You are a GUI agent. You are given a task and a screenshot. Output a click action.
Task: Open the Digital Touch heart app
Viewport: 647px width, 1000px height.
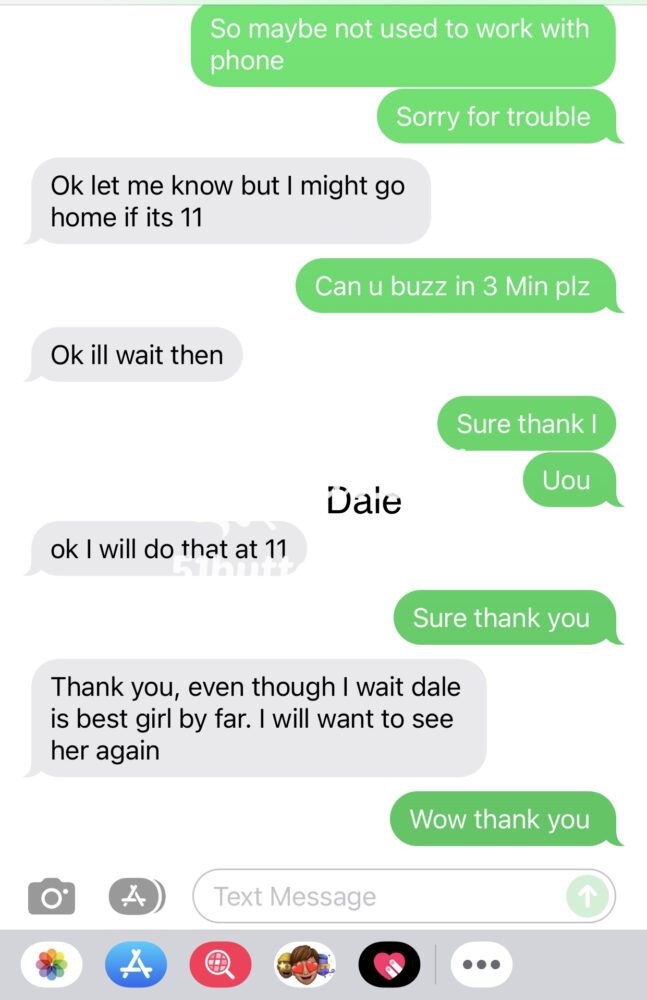click(x=390, y=965)
